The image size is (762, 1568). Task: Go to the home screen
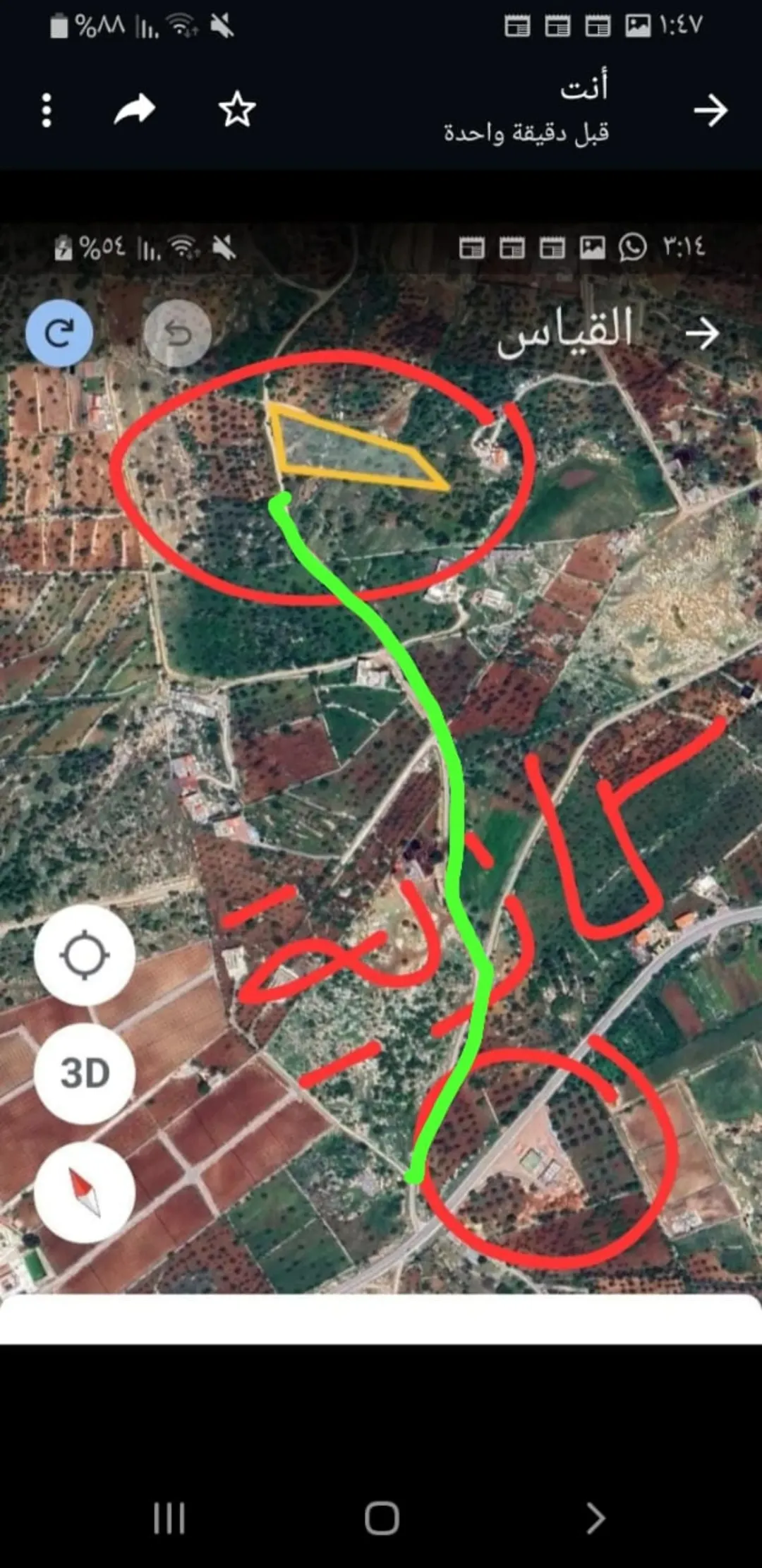382,1517
